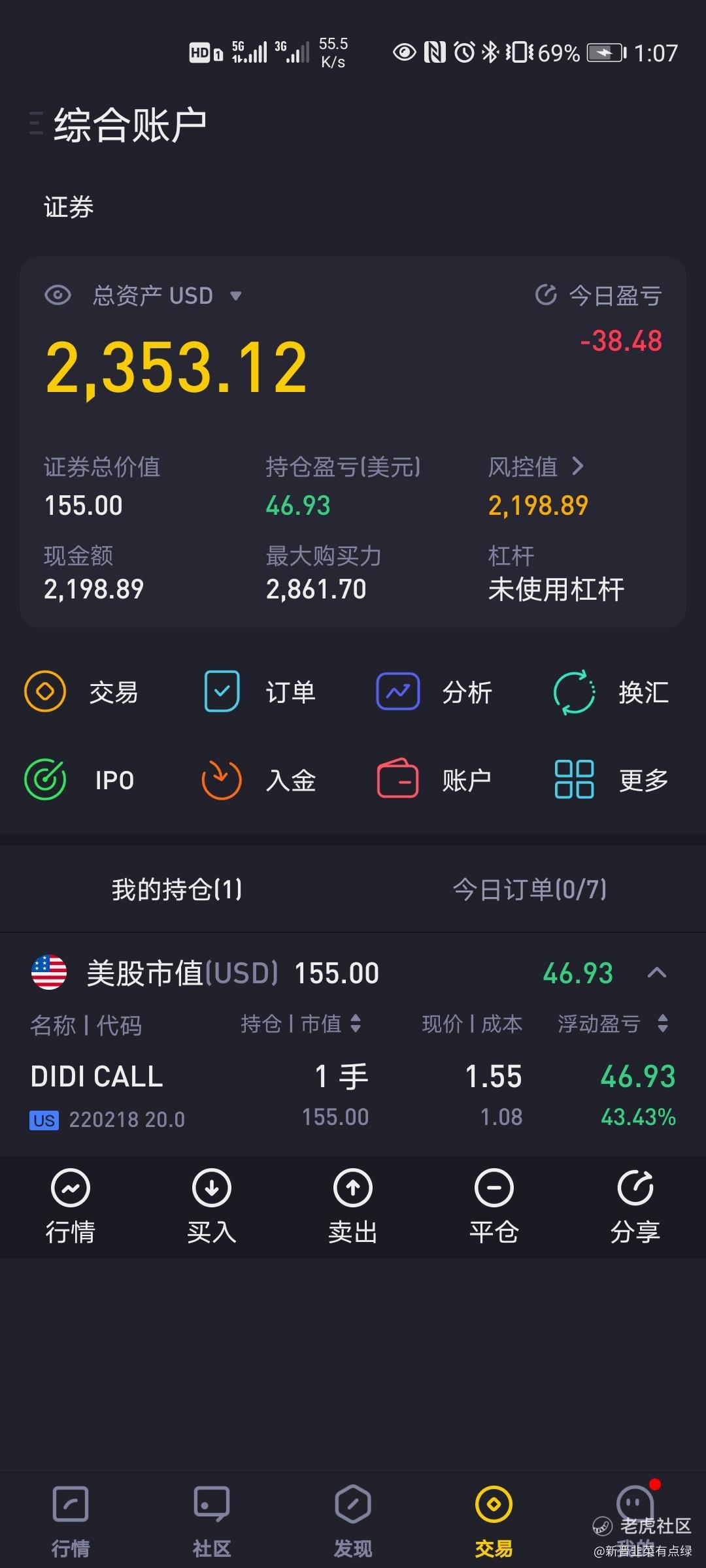Switch to the 今日订单(0/7) tab

529,889
